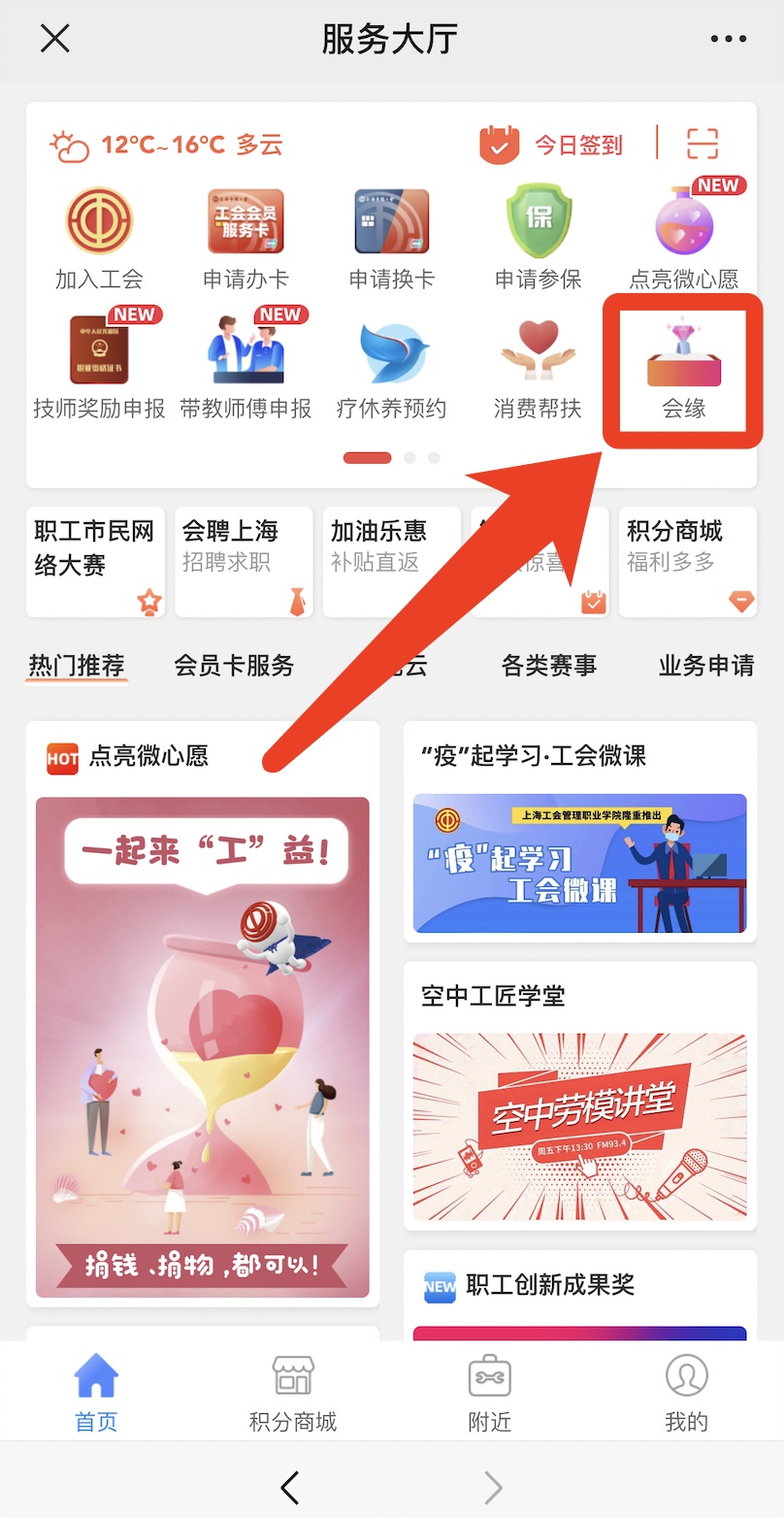Open 疗休养预约 booking

pos(391,369)
